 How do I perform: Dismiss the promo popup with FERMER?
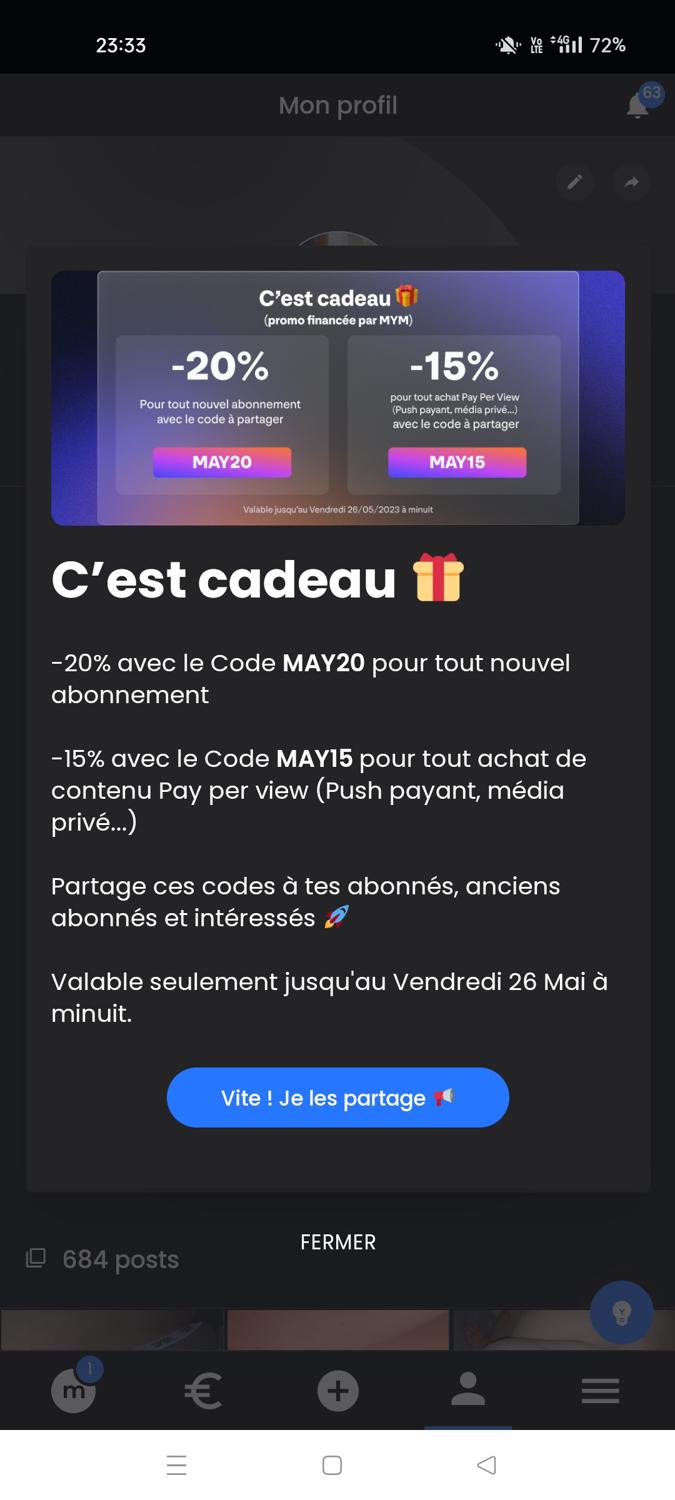point(338,1242)
